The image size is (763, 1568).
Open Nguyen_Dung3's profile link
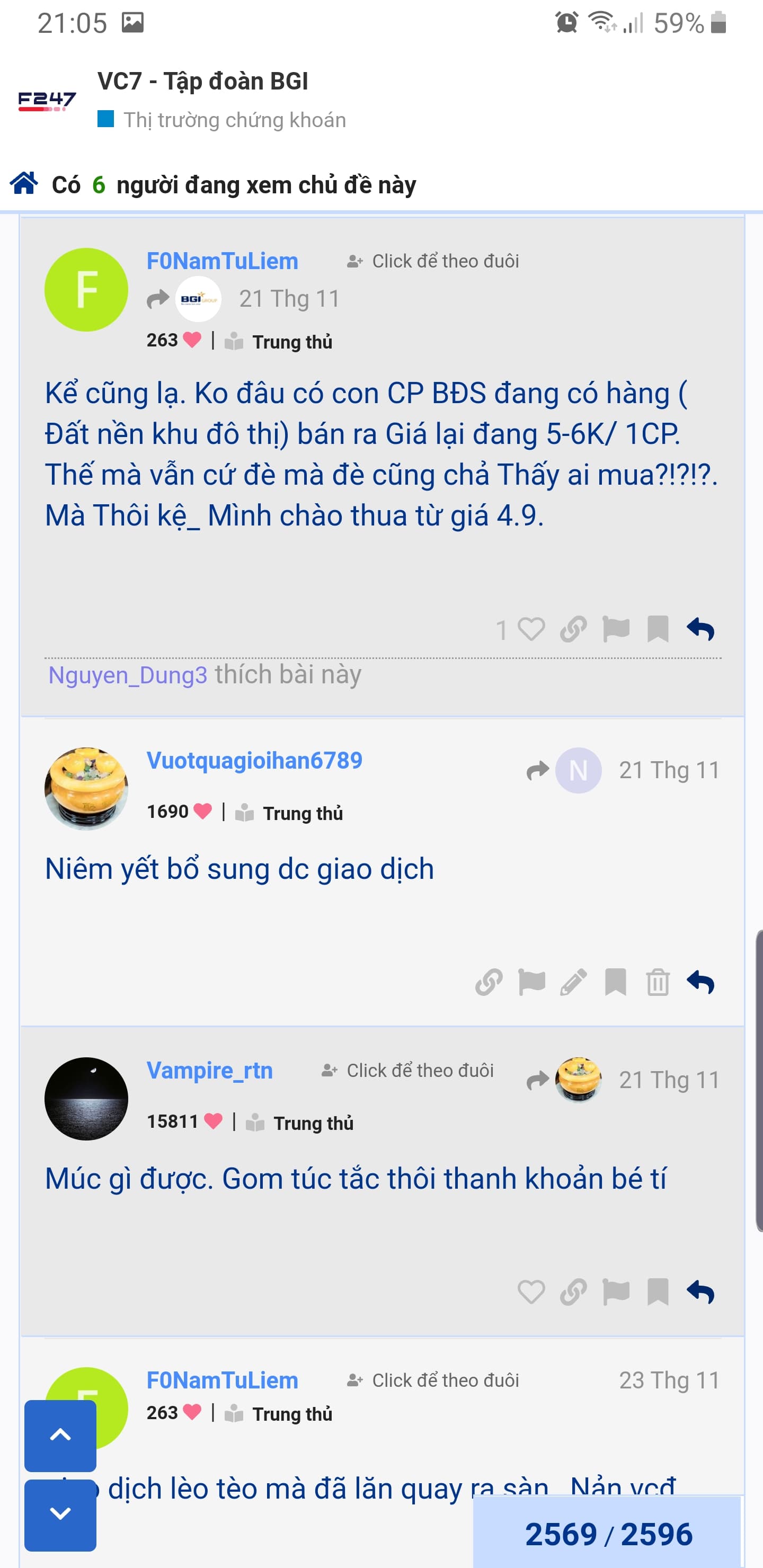(x=128, y=675)
